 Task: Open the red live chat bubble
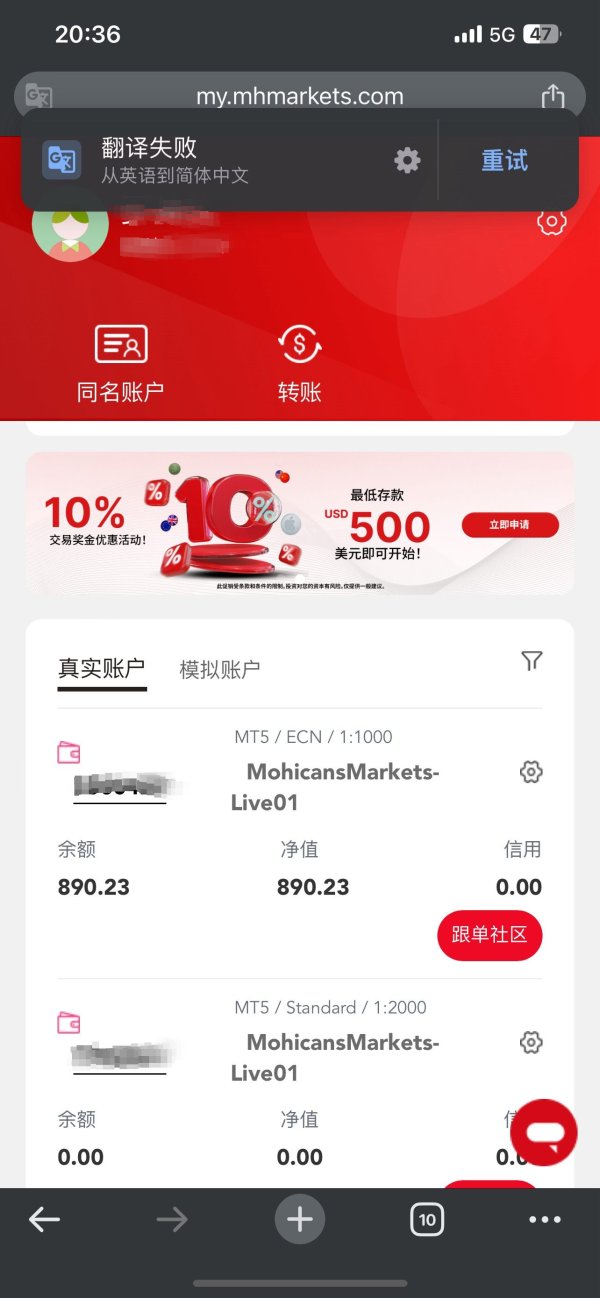click(x=544, y=1133)
